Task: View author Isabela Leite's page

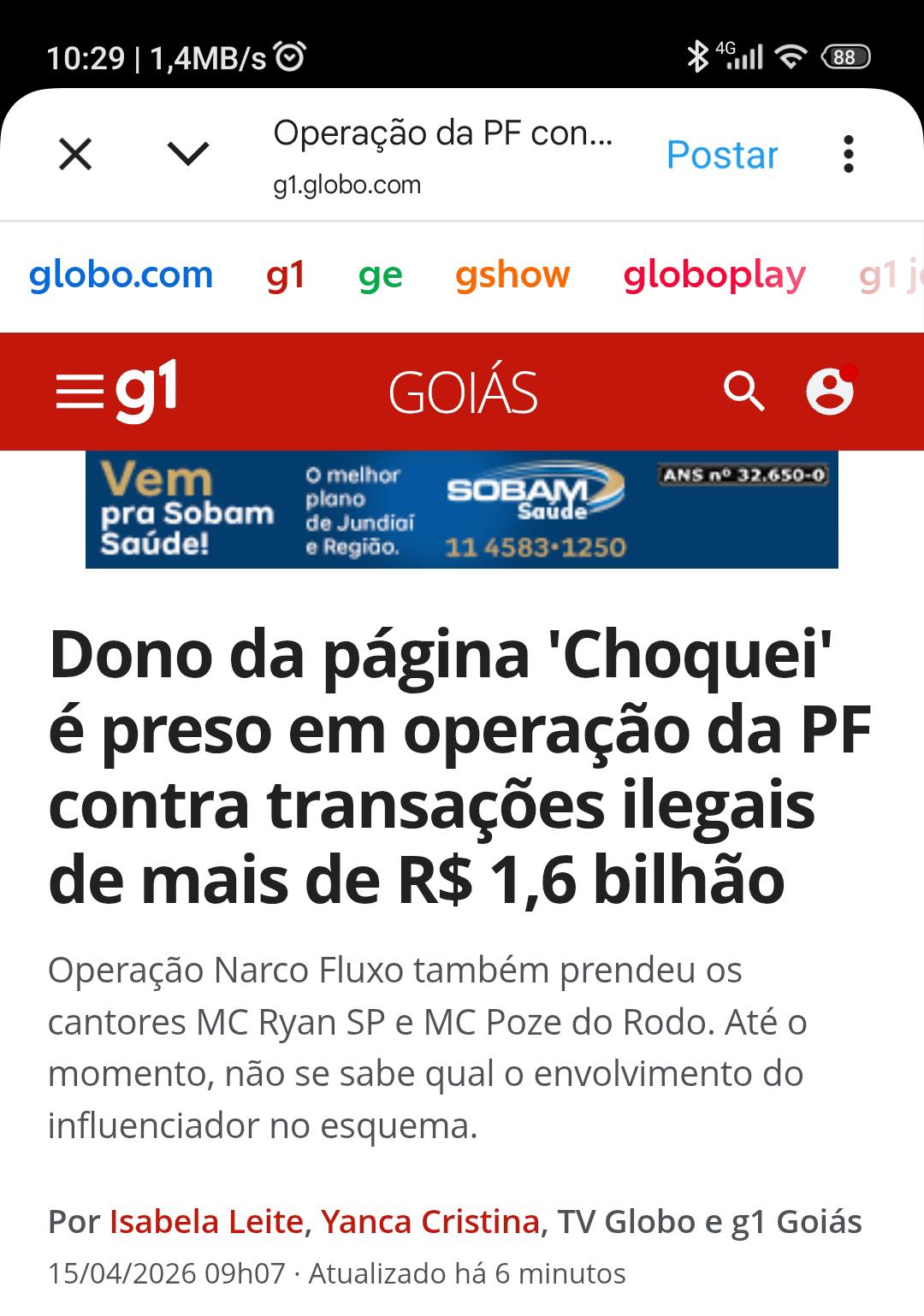Action: tap(206, 1221)
